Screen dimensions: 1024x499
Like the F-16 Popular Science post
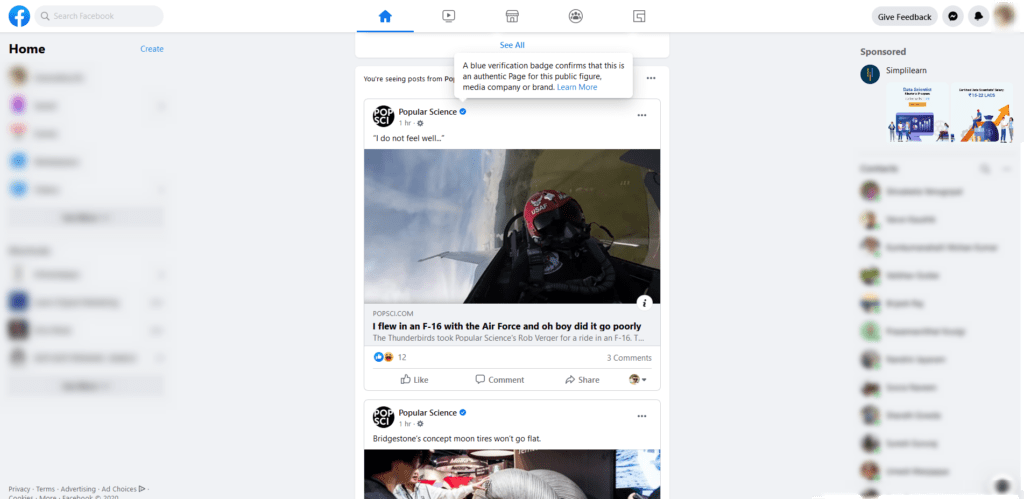(x=414, y=380)
